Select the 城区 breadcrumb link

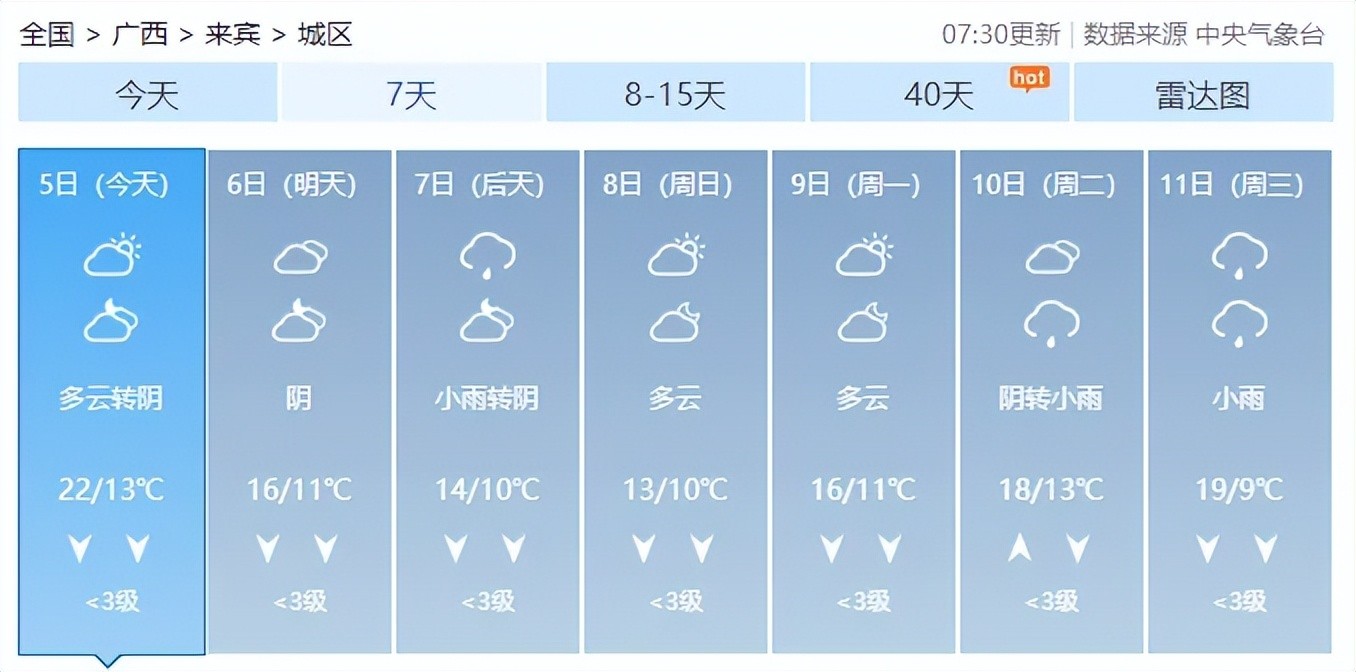pyautogui.click(x=325, y=35)
